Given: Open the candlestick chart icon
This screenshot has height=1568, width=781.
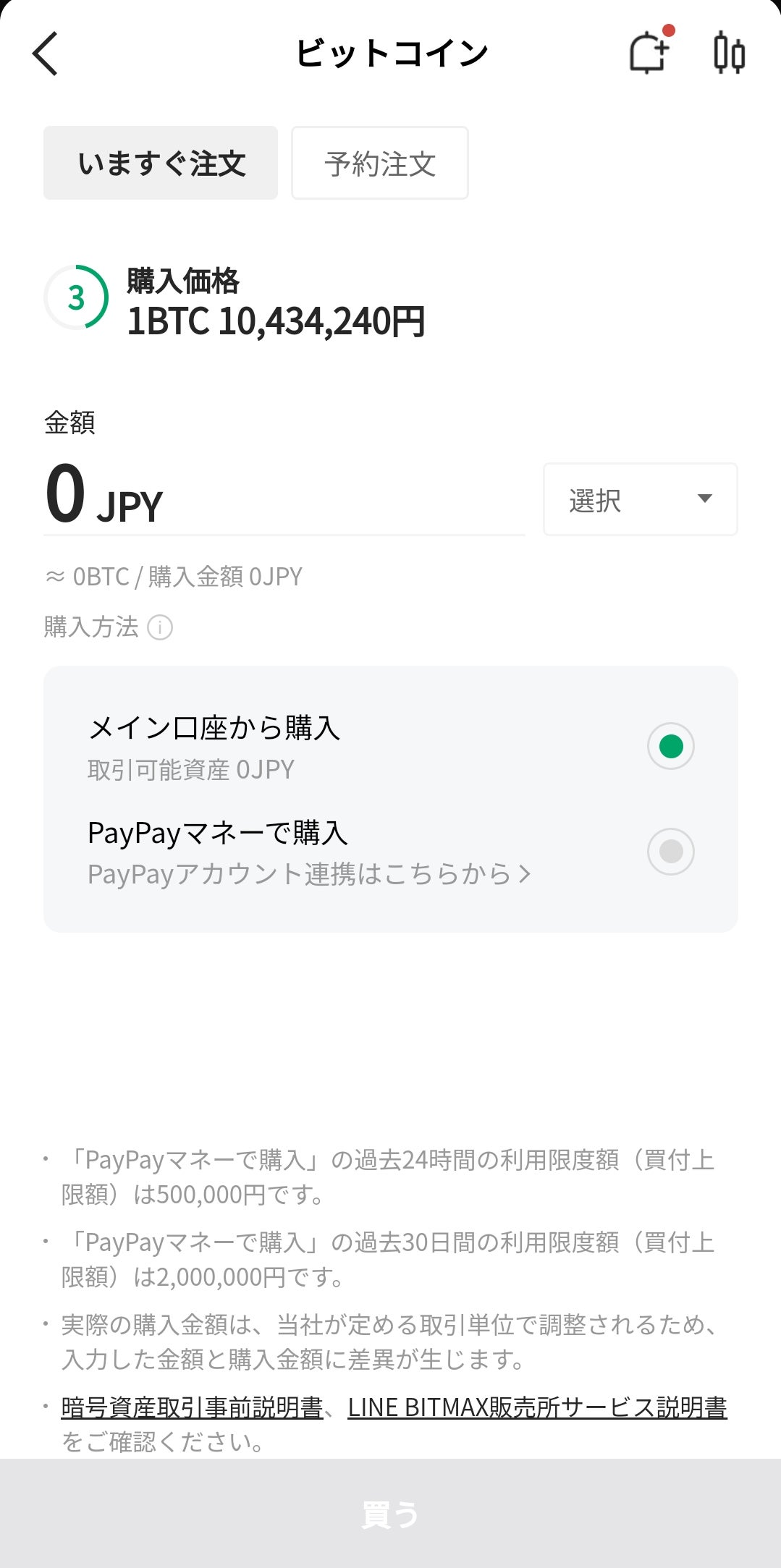Looking at the screenshot, I should click(728, 54).
